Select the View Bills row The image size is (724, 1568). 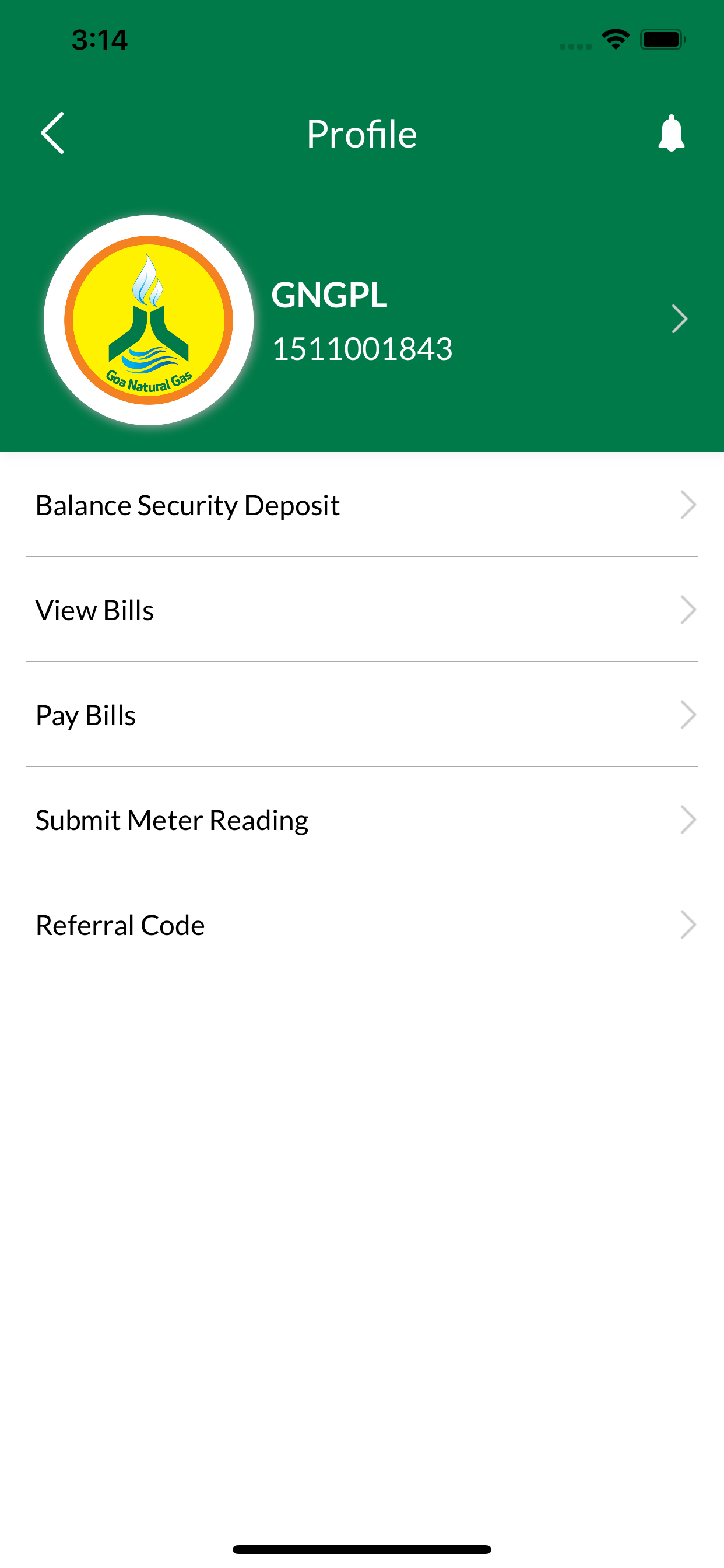pyautogui.click(x=362, y=610)
